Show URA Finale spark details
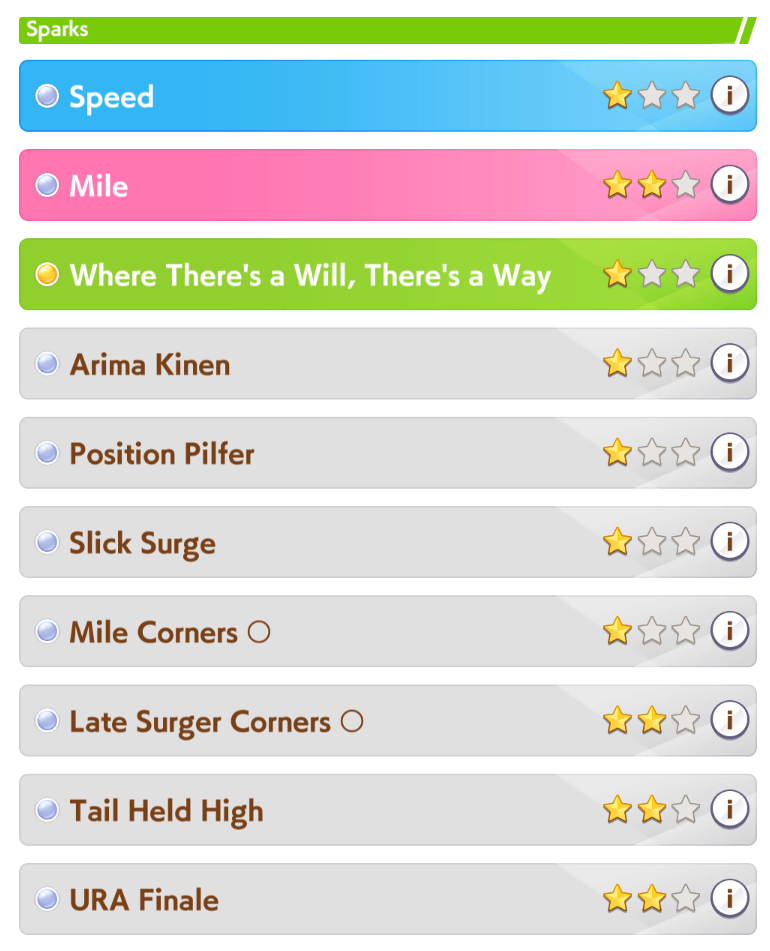 [730, 898]
